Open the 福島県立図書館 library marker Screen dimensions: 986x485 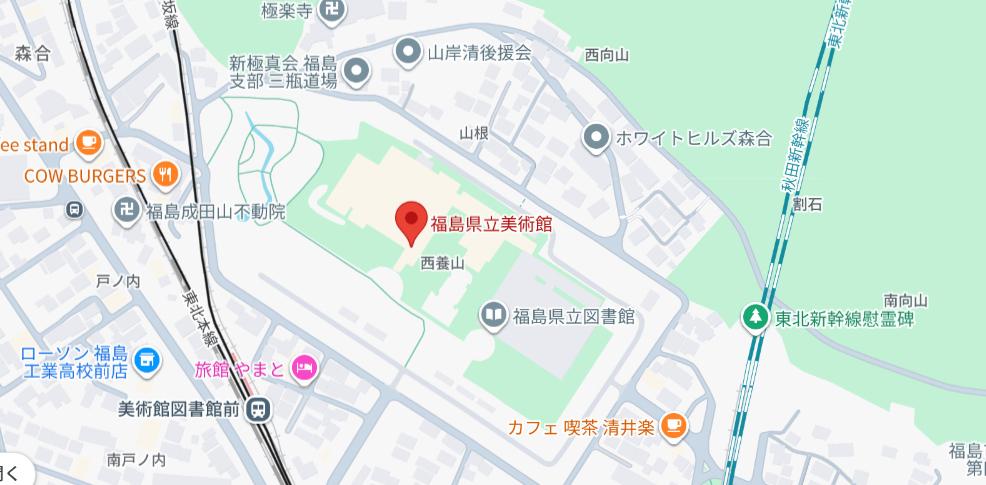pos(494,317)
